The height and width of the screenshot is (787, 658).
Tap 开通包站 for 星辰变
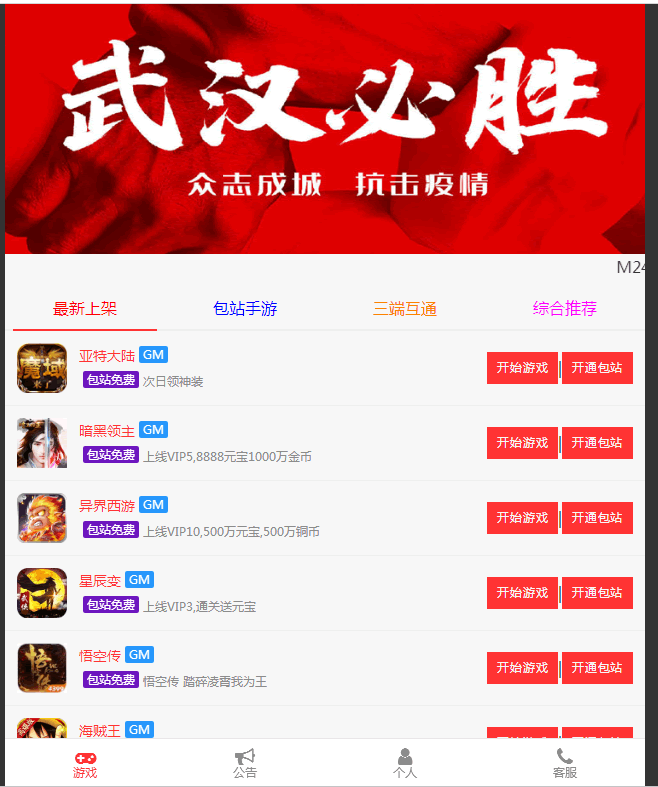[x=597, y=593]
